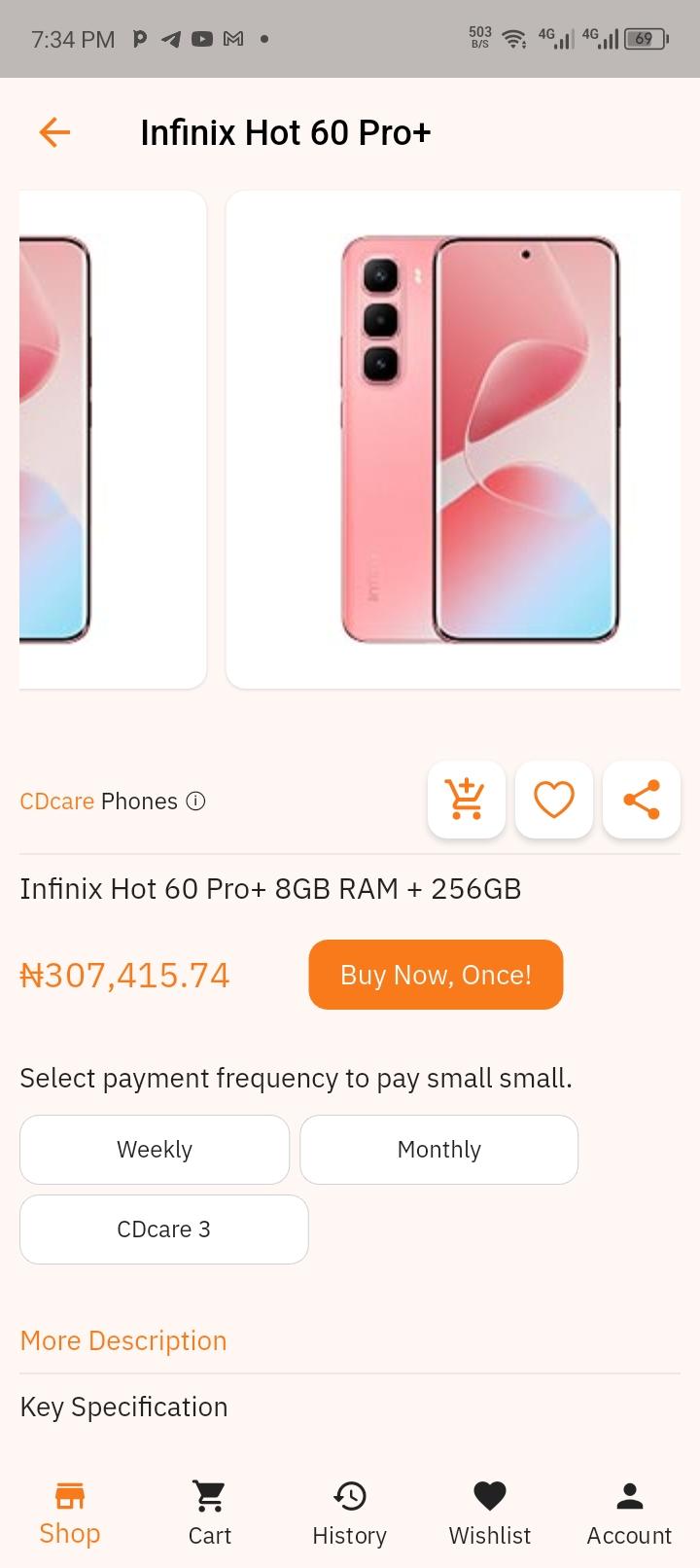
Task: Add this phone to cart
Action: [x=466, y=800]
